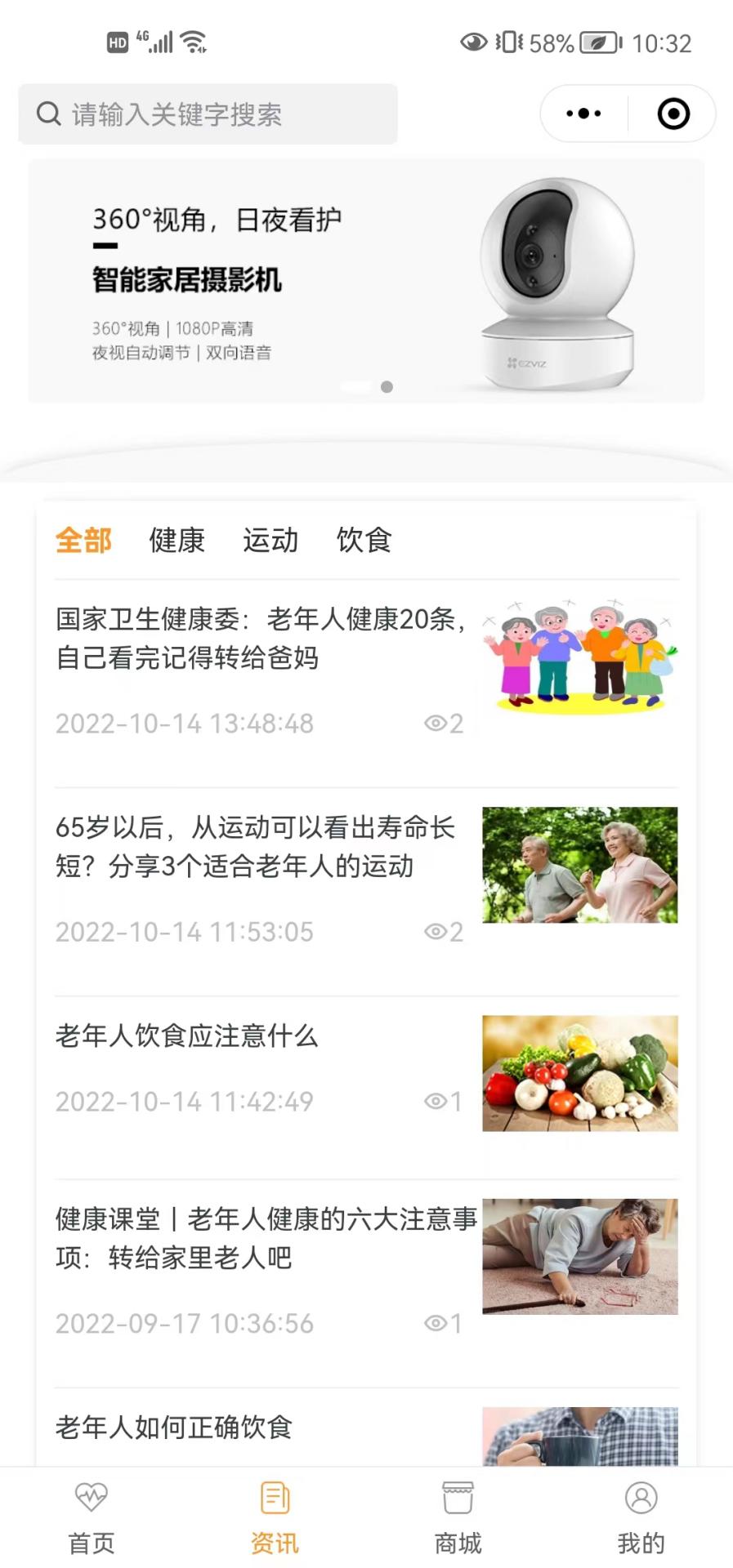Tap the keyword search field
Screen dimensions: 733x1568
(x=208, y=114)
